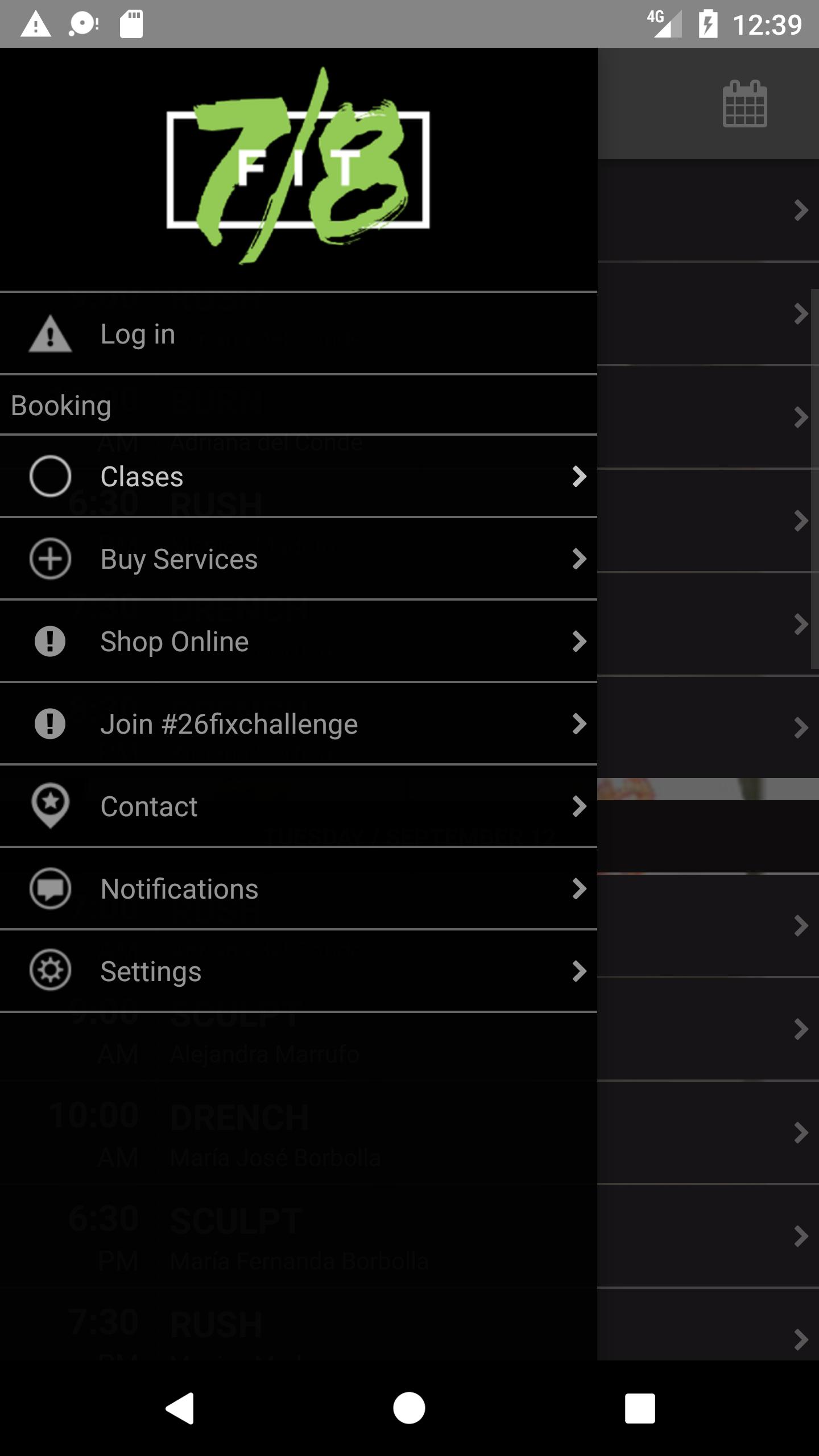Open Buy Services

coord(298,559)
